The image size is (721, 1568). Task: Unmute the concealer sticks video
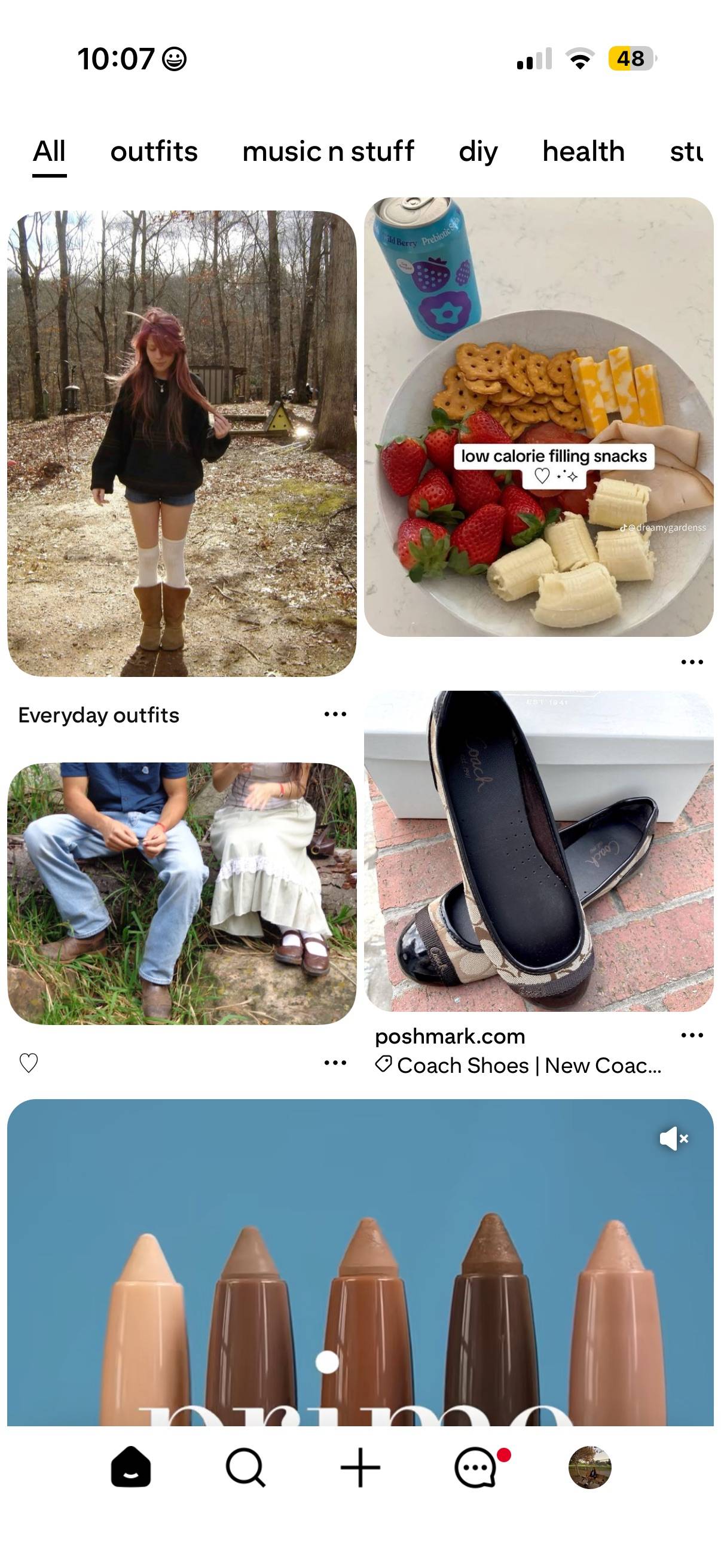click(x=674, y=1138)
